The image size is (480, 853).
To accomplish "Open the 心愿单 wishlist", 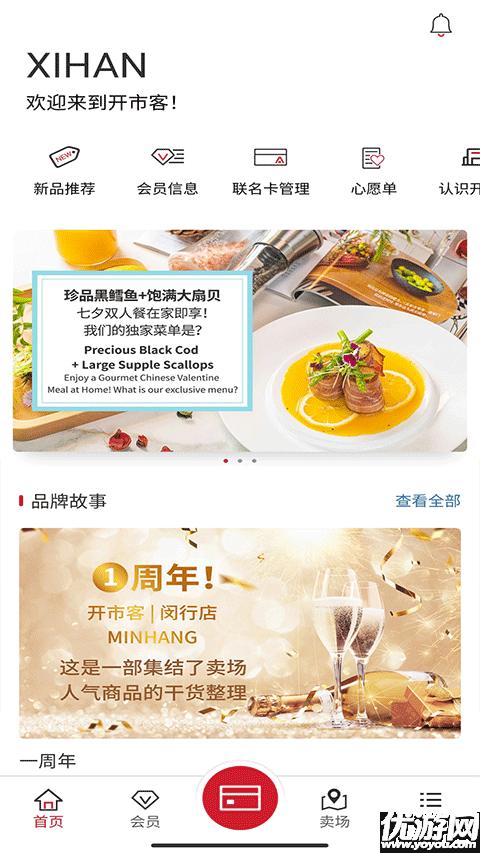I will tap(373, 171).
